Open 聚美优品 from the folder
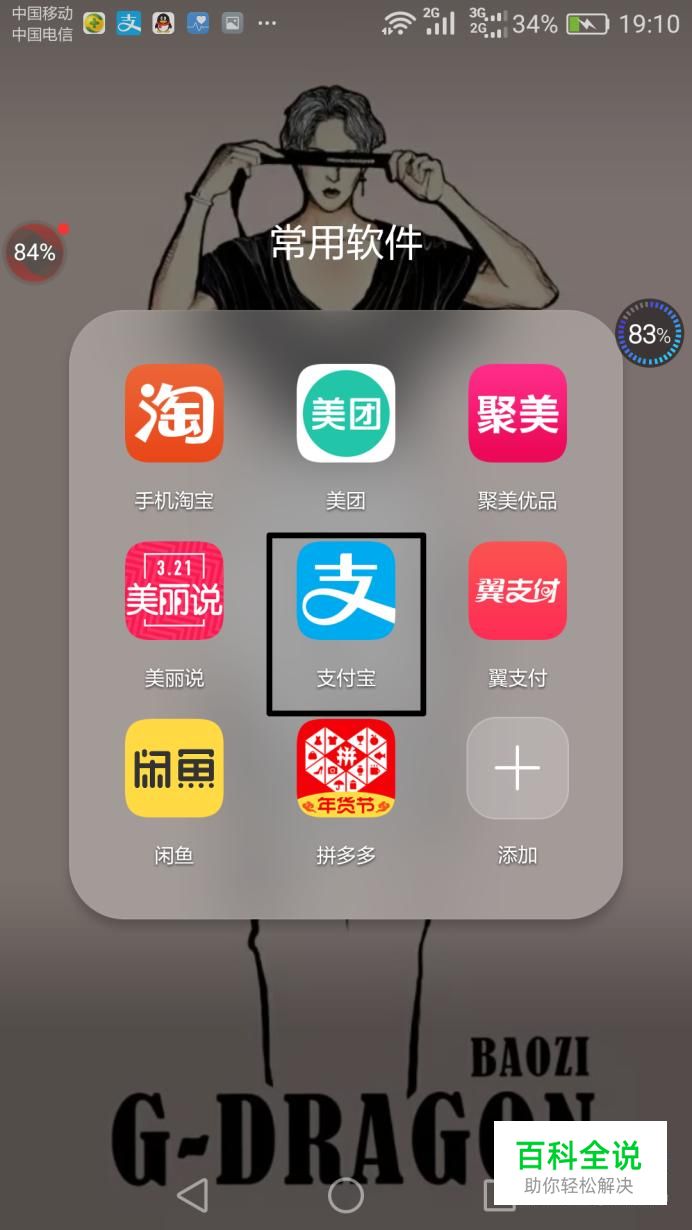Viewport: 692px width, 1230px height. pyautogui.click(x=517, y=413)
